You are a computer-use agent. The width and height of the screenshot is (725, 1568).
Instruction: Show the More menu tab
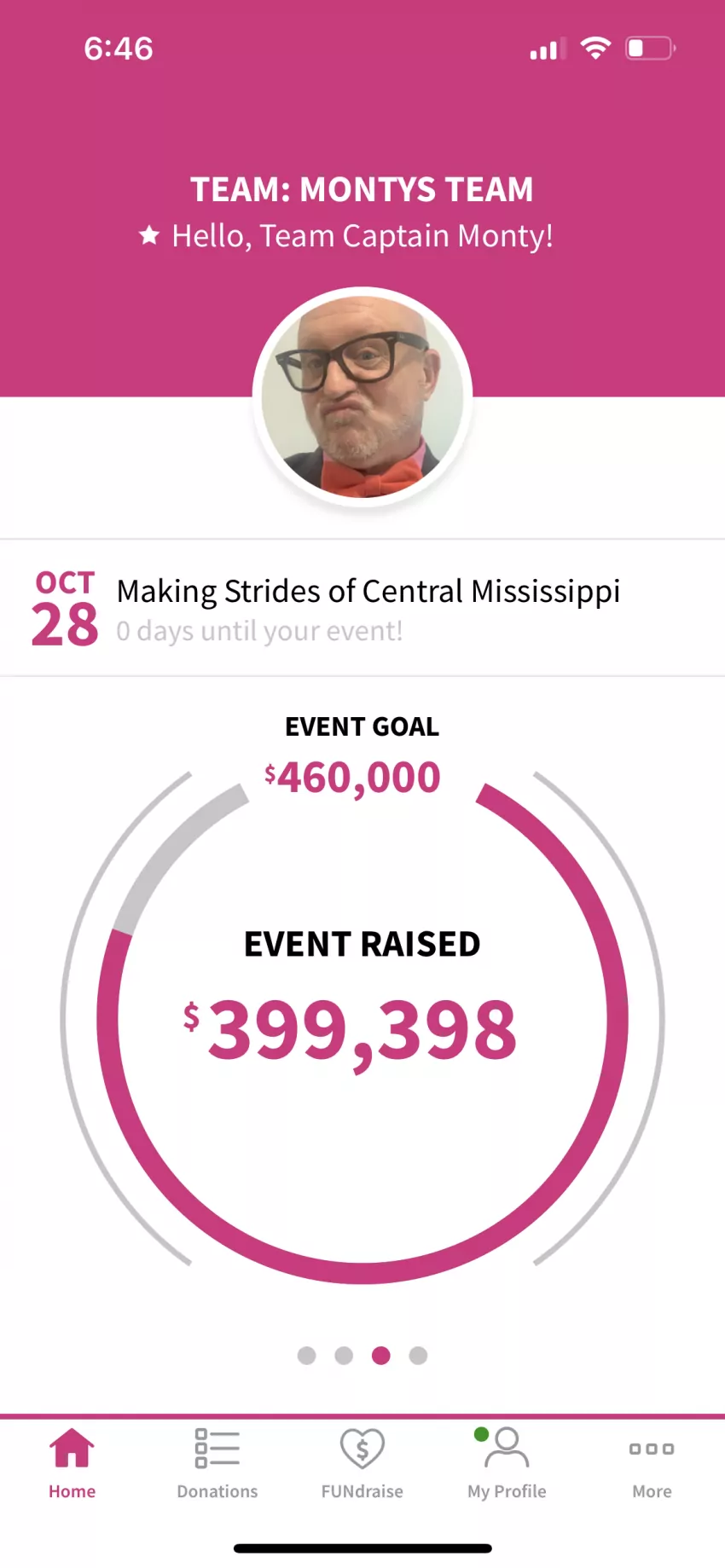coord(652,1463)
